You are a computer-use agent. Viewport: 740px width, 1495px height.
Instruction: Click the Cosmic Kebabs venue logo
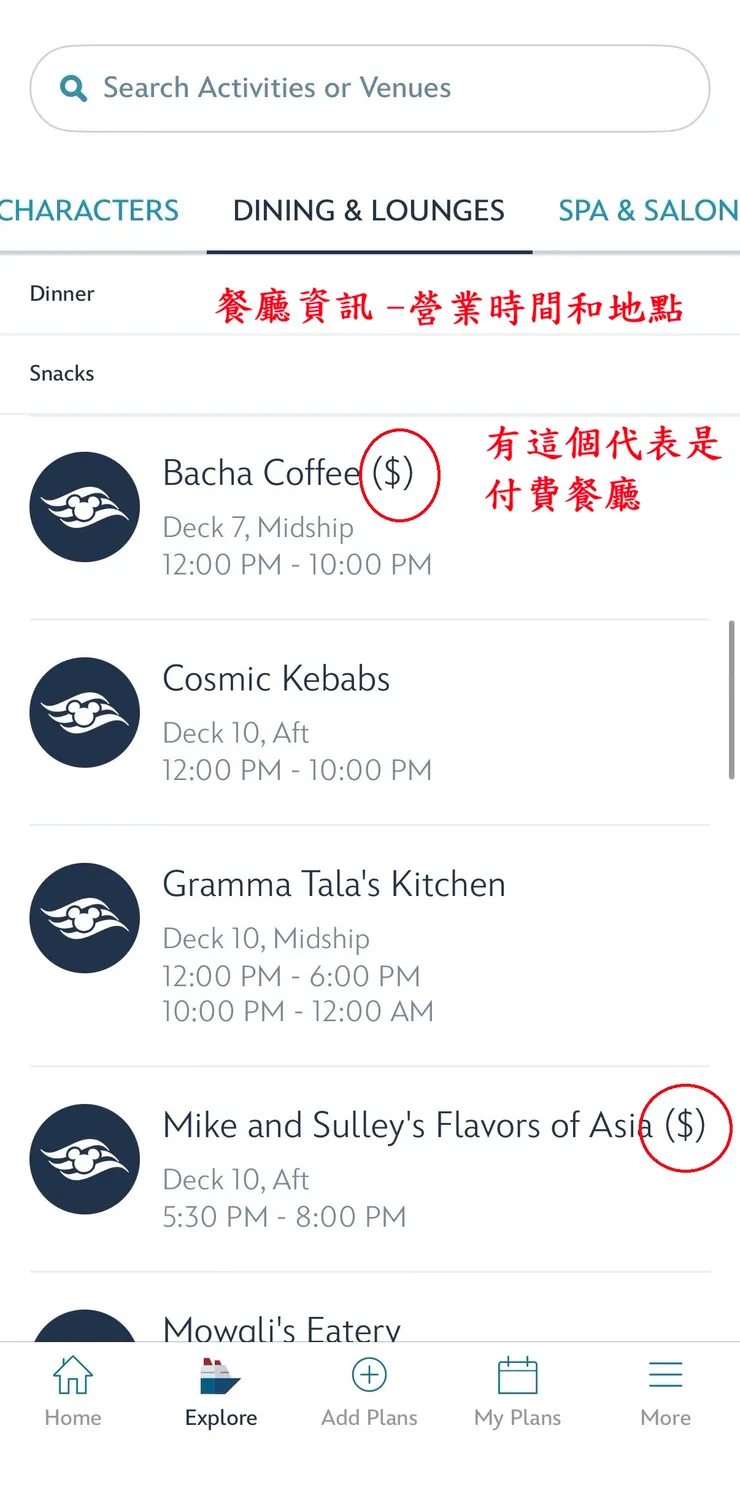coord(84,712)
